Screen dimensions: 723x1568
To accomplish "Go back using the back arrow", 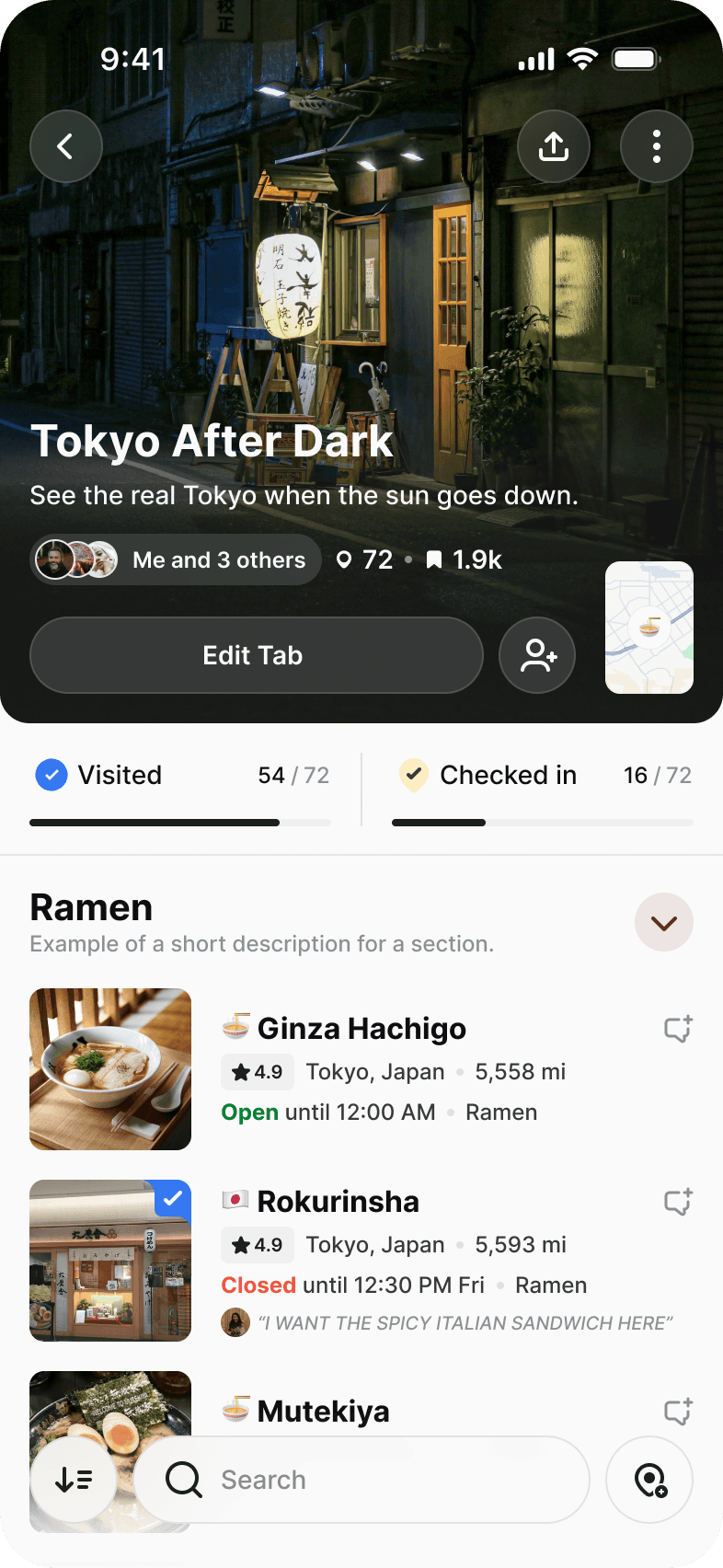I will pyautogui.click(x=65, y=146).
